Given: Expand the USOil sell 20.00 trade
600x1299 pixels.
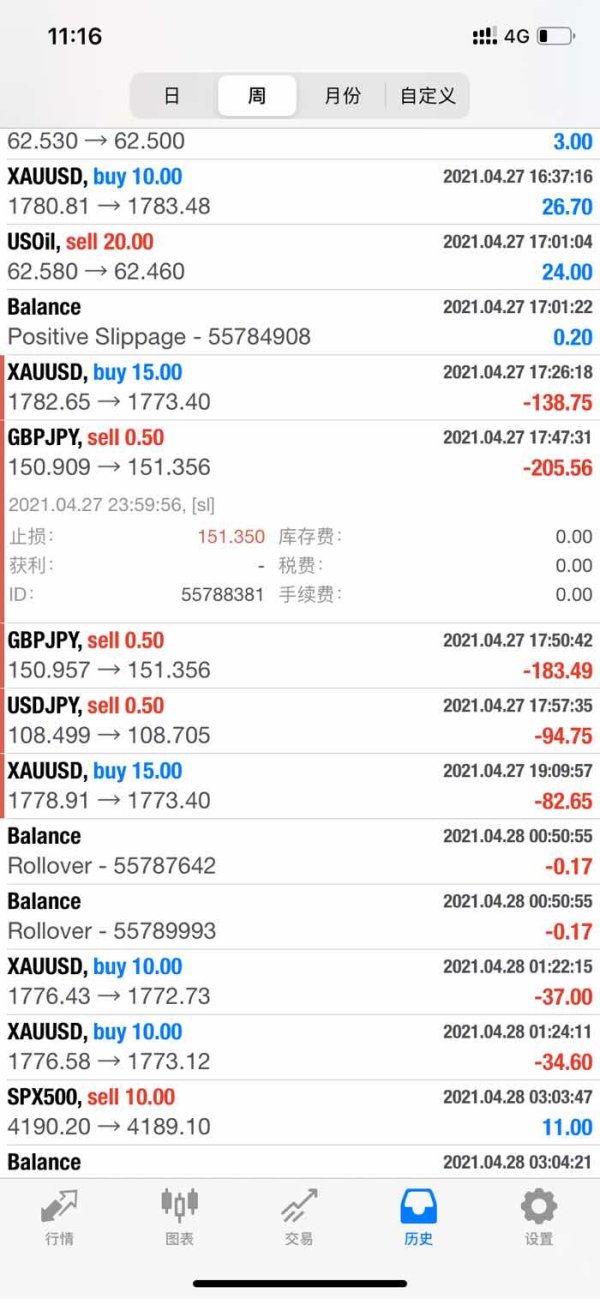Looking at the screenshot, I should (300, 257).
